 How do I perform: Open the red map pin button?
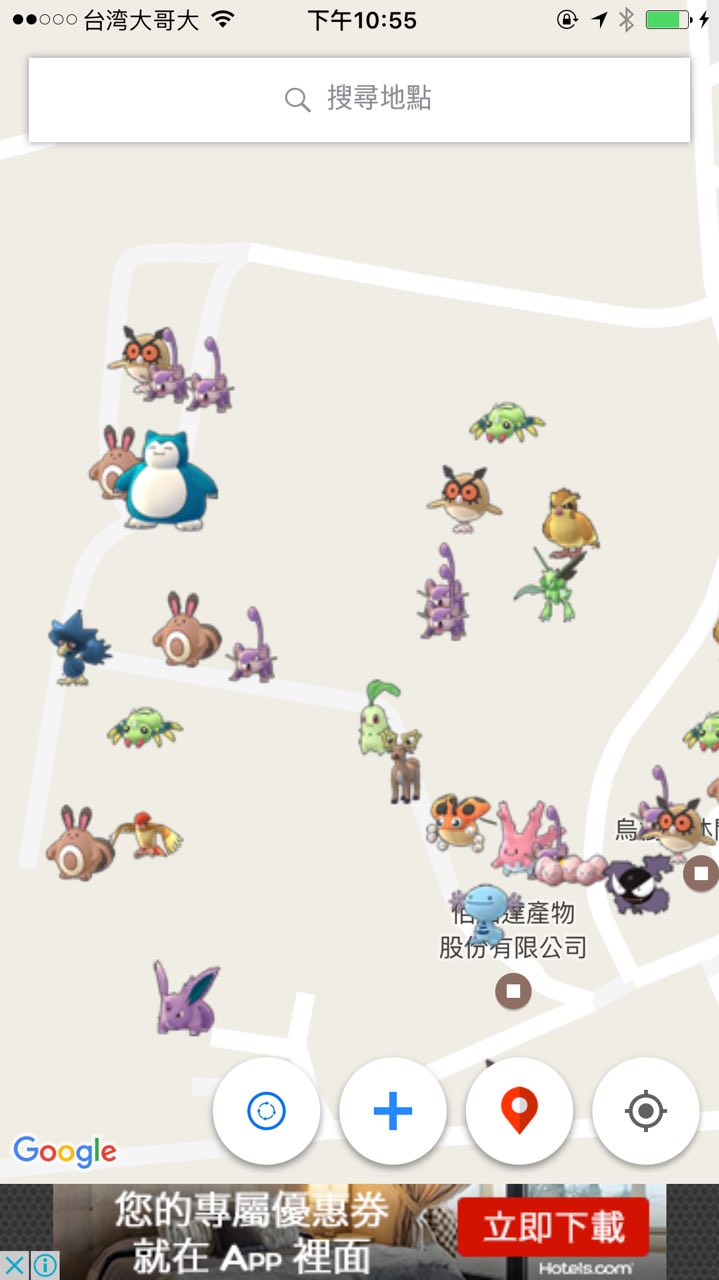[519, 1111]
